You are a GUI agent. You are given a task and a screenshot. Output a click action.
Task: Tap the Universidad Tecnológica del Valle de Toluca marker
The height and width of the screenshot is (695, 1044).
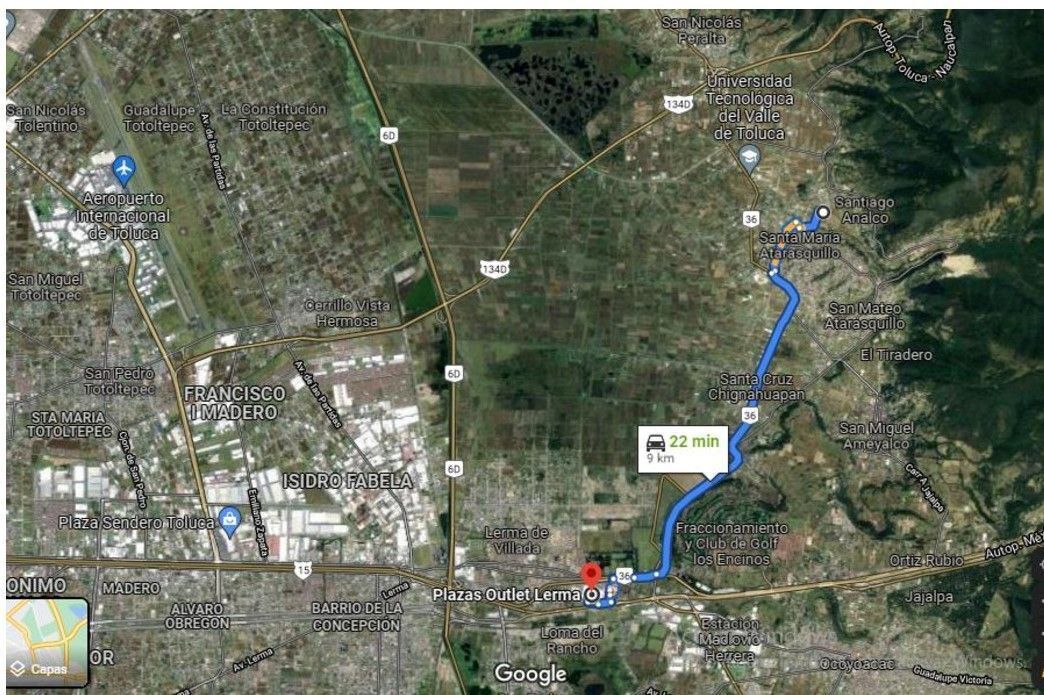pos(749,157)
